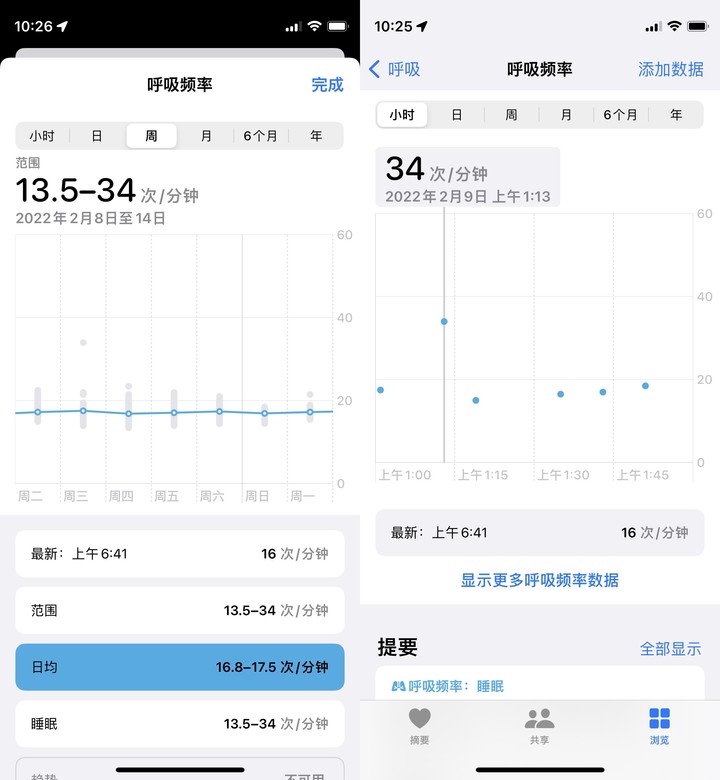Open 添加数据 to add new data

[672, 70]
